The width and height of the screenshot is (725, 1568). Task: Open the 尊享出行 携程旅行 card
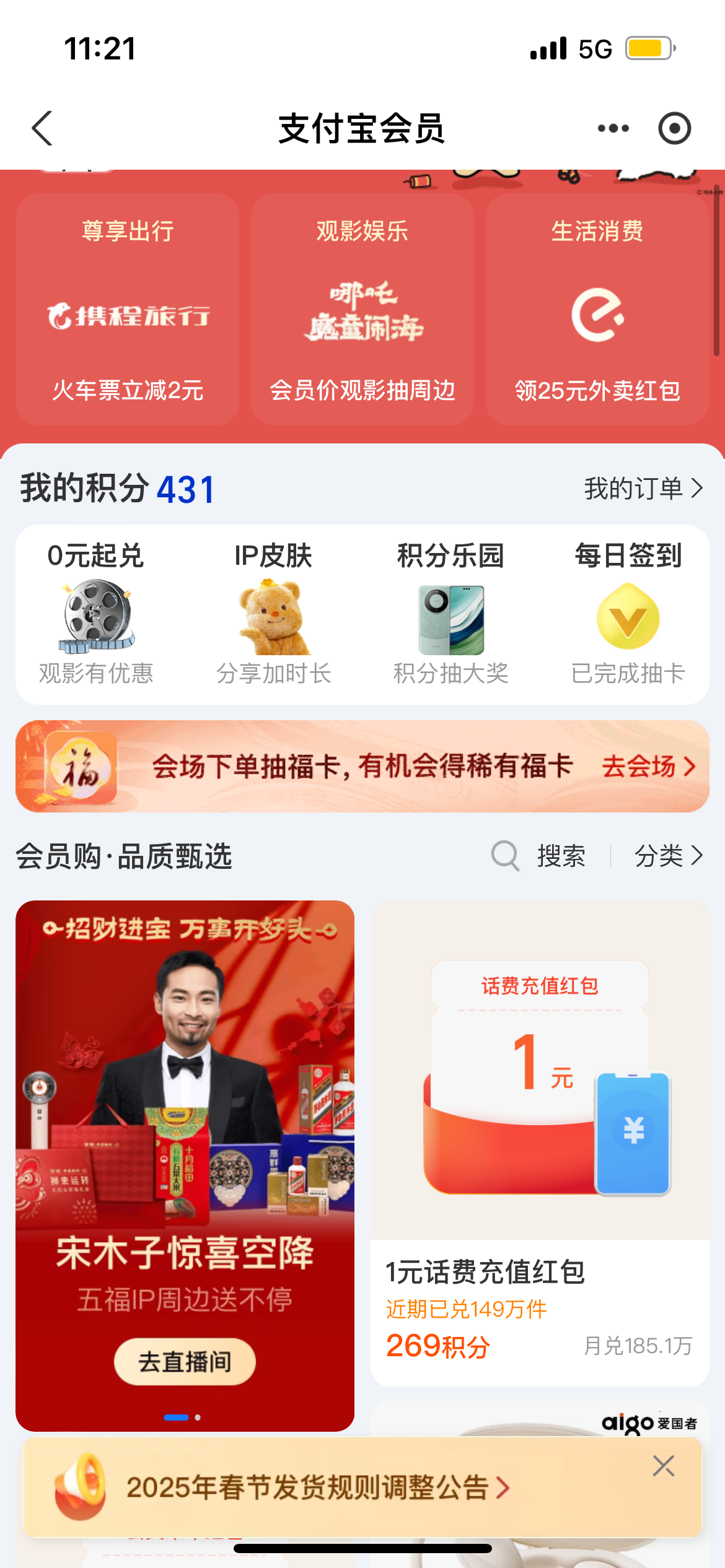128,310
